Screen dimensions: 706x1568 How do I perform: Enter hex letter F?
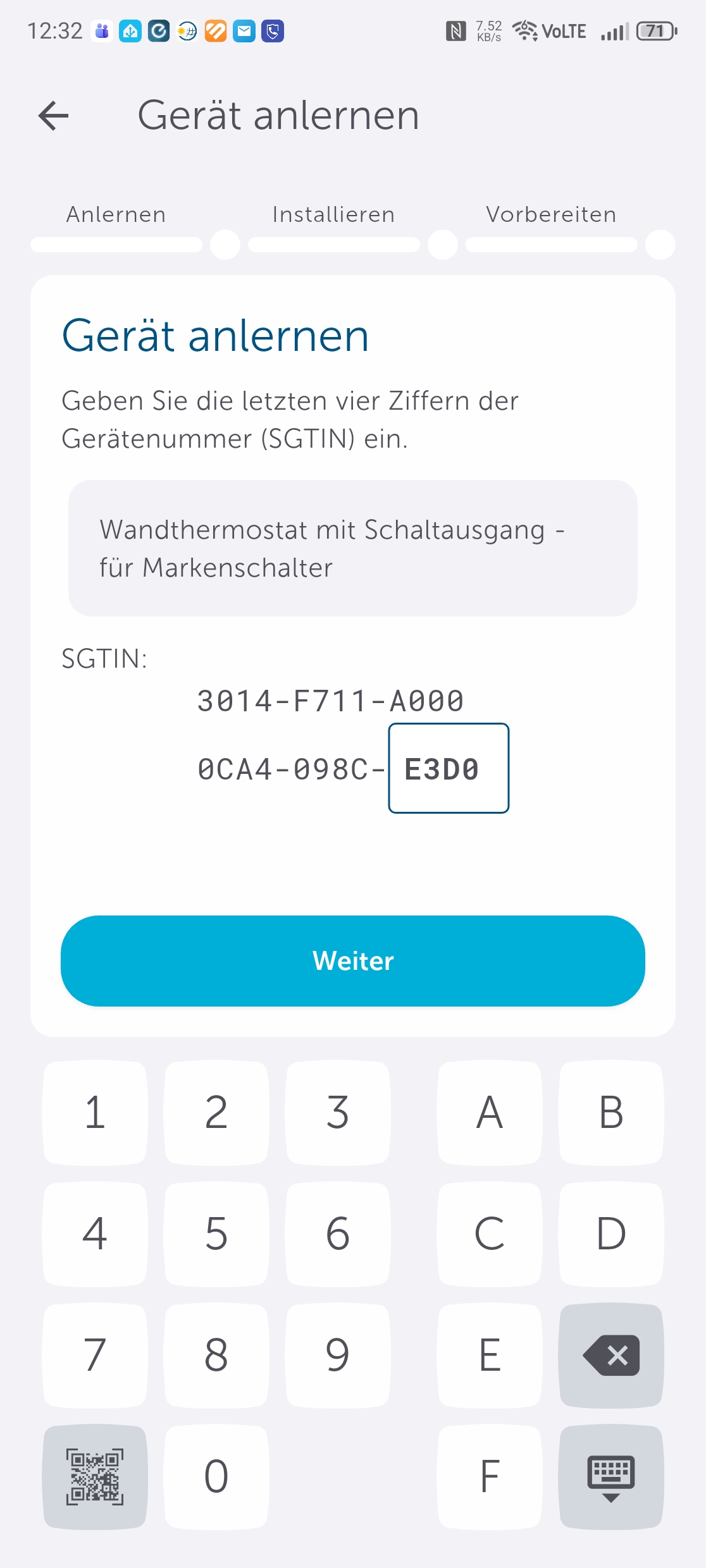[490, 1476]
